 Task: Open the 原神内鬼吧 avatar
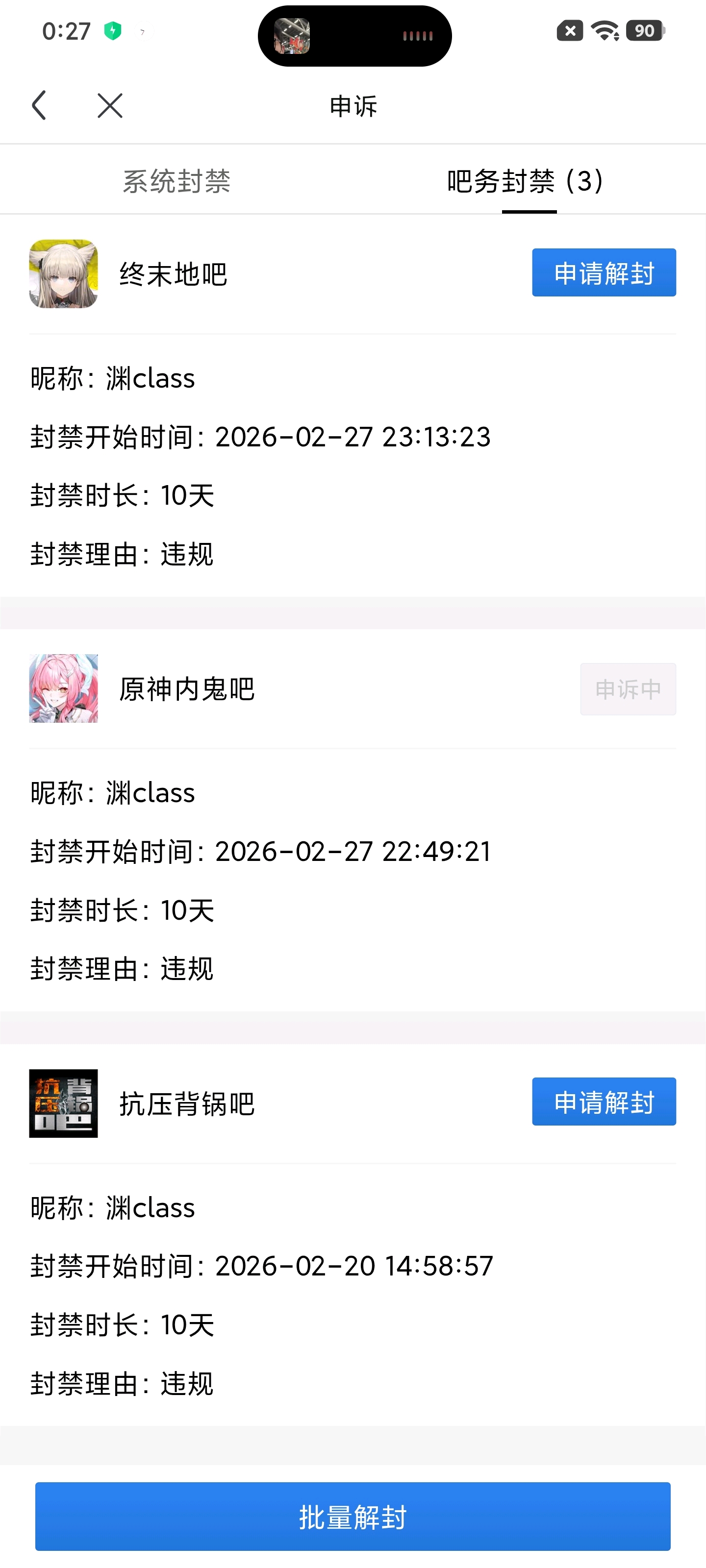point(63,688)
